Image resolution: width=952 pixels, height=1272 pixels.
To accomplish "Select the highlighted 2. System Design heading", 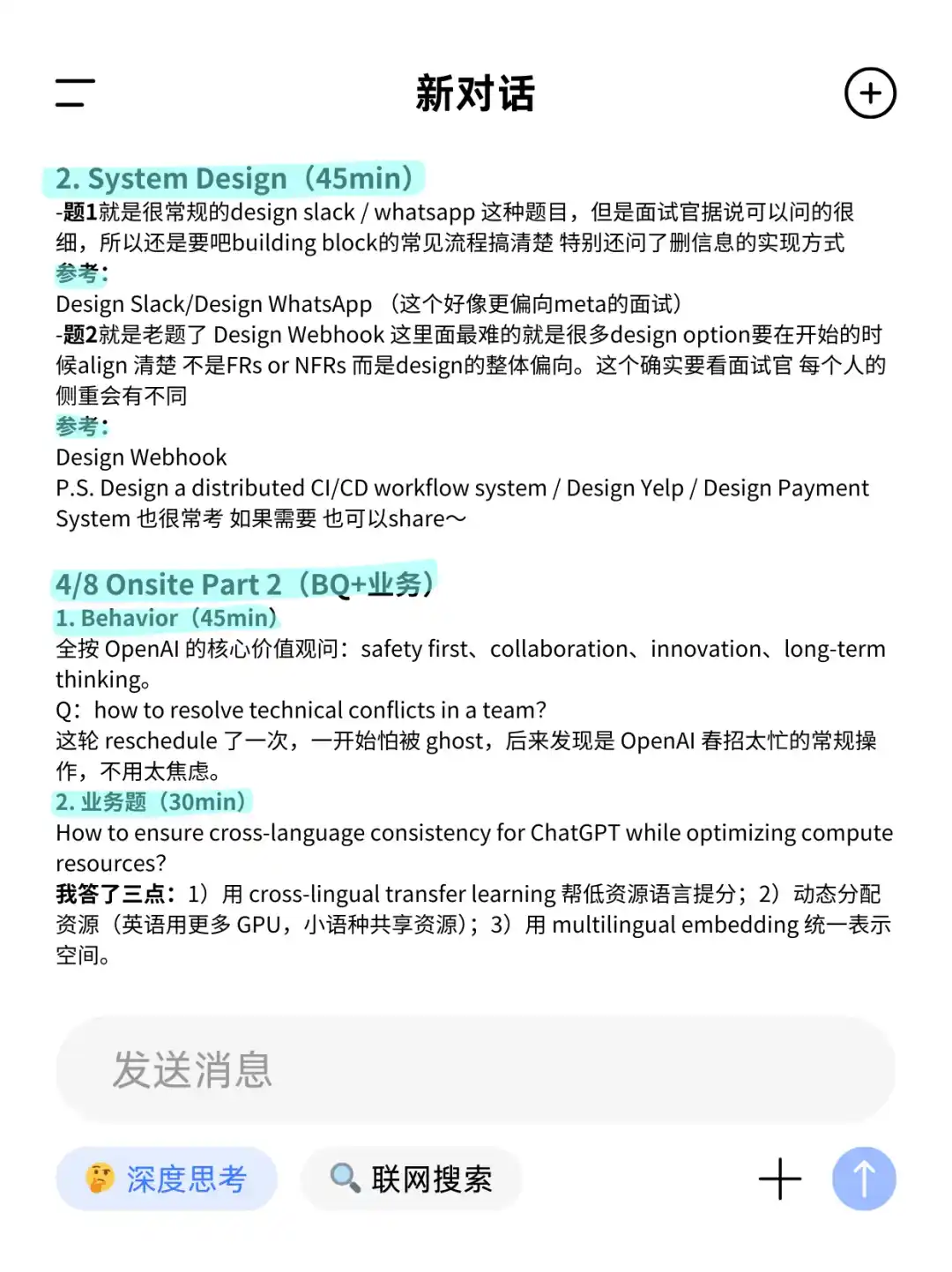I will click(x=234, y=179).
